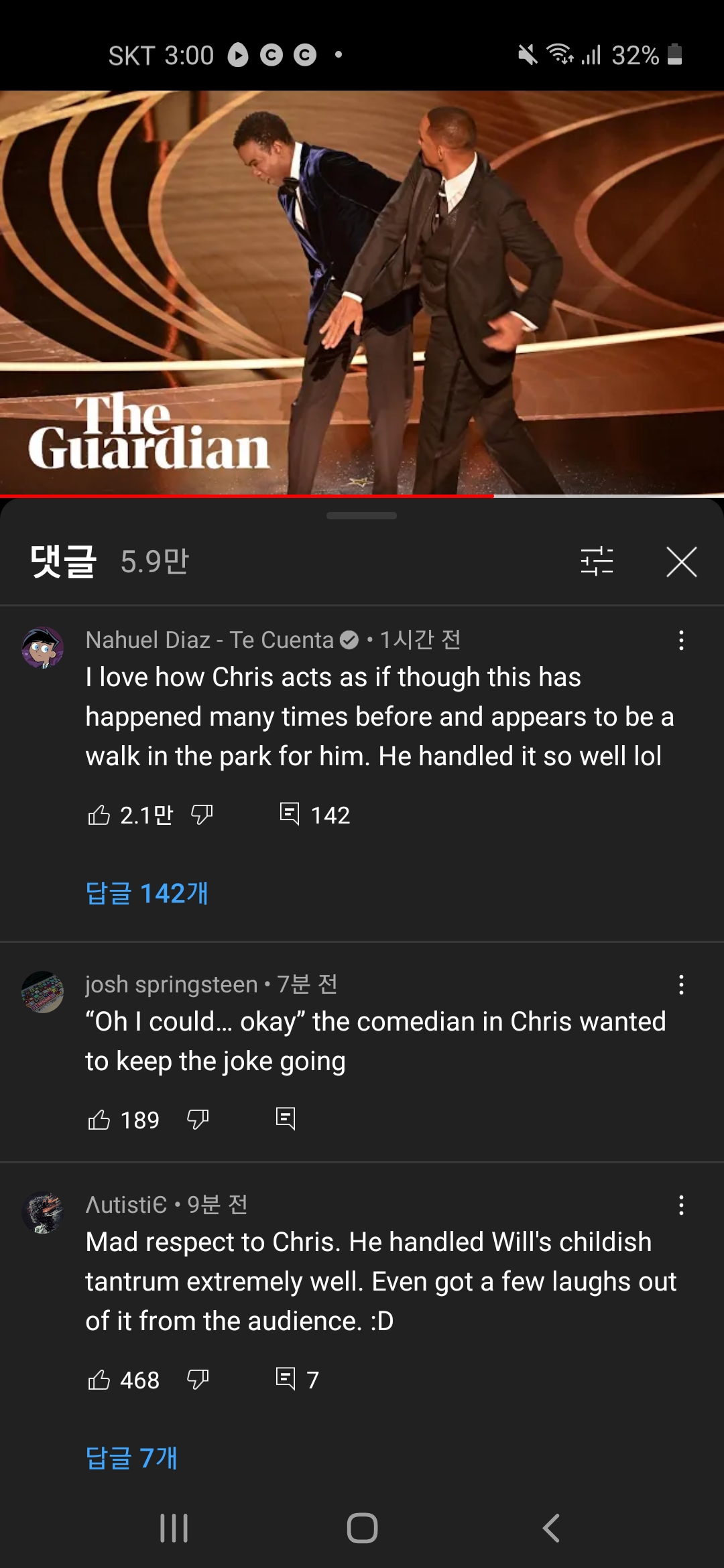Go back with the system back button
The image size is (724, 1568).
tap(550, 1528)
